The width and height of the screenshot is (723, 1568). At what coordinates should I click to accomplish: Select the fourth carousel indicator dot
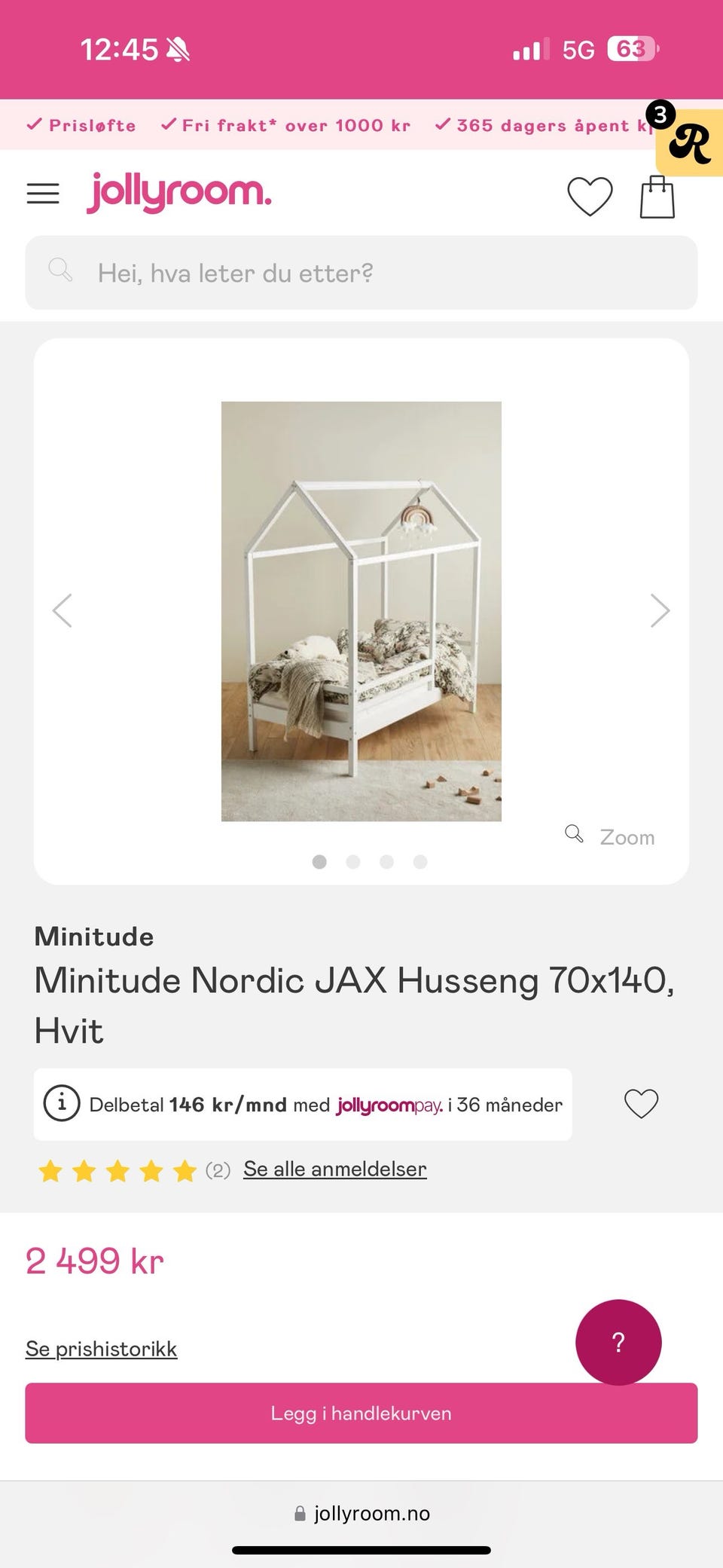(x=419, y=862)
